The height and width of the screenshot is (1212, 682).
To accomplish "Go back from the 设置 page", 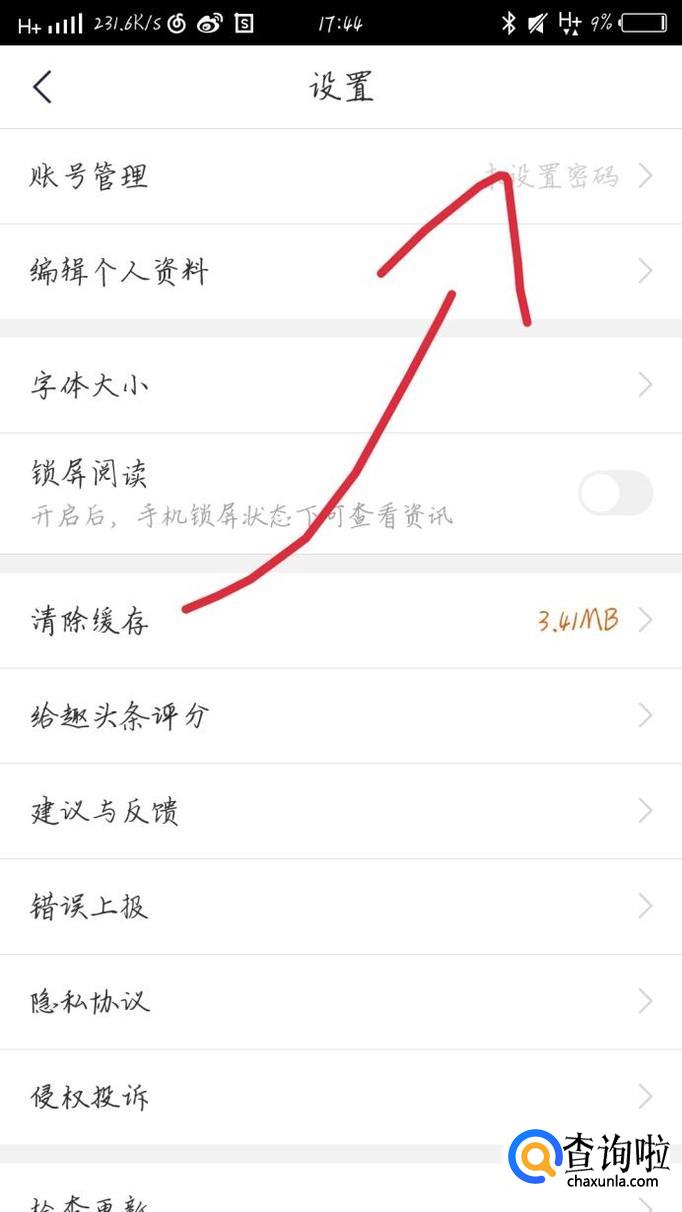I will 42,87.
